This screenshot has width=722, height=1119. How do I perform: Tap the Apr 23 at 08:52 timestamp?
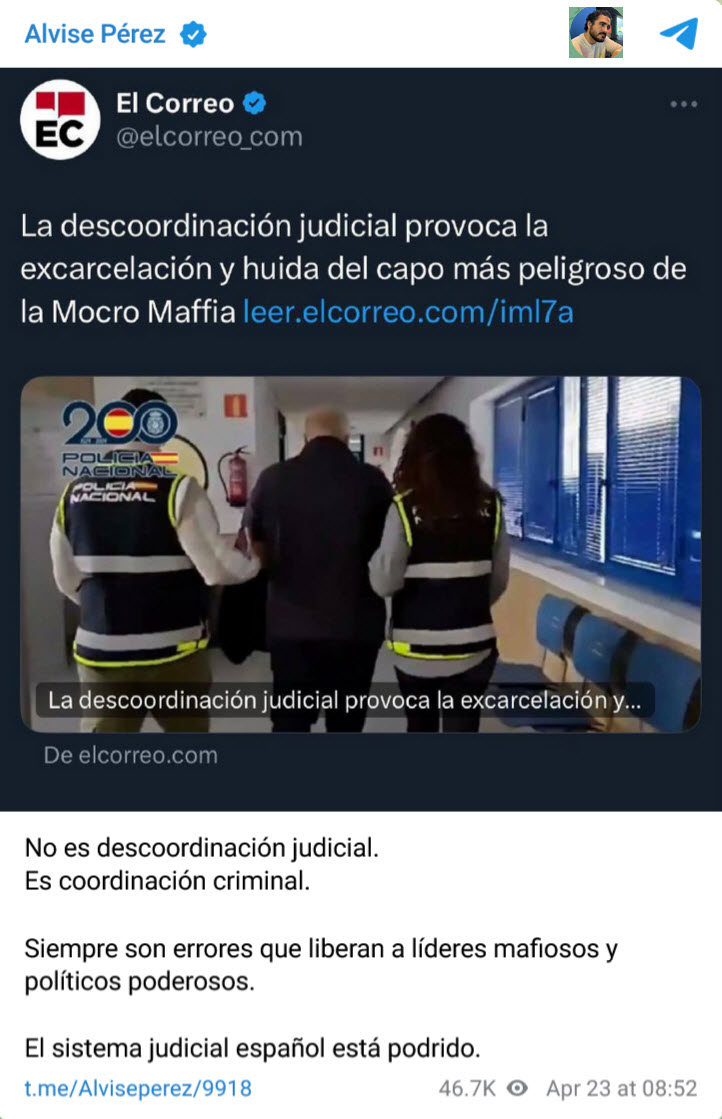[621, 1088]
